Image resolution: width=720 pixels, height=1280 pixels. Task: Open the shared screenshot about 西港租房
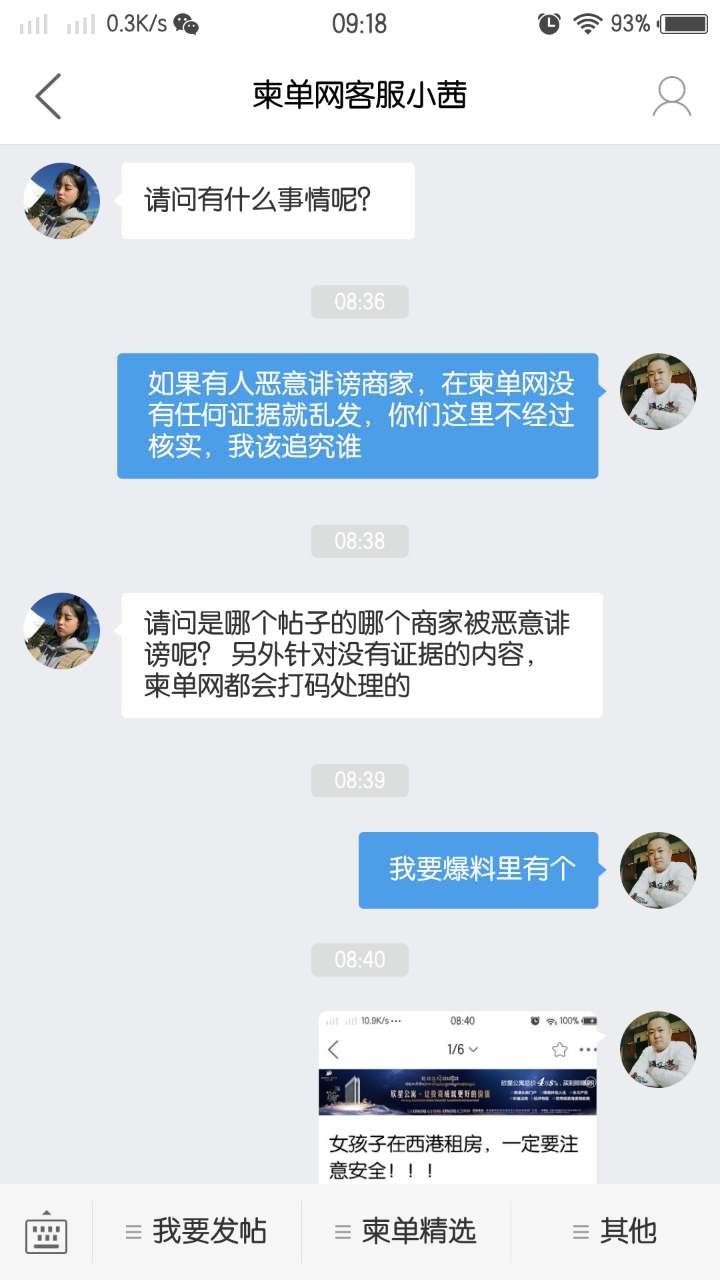(x=458, y=1097)
